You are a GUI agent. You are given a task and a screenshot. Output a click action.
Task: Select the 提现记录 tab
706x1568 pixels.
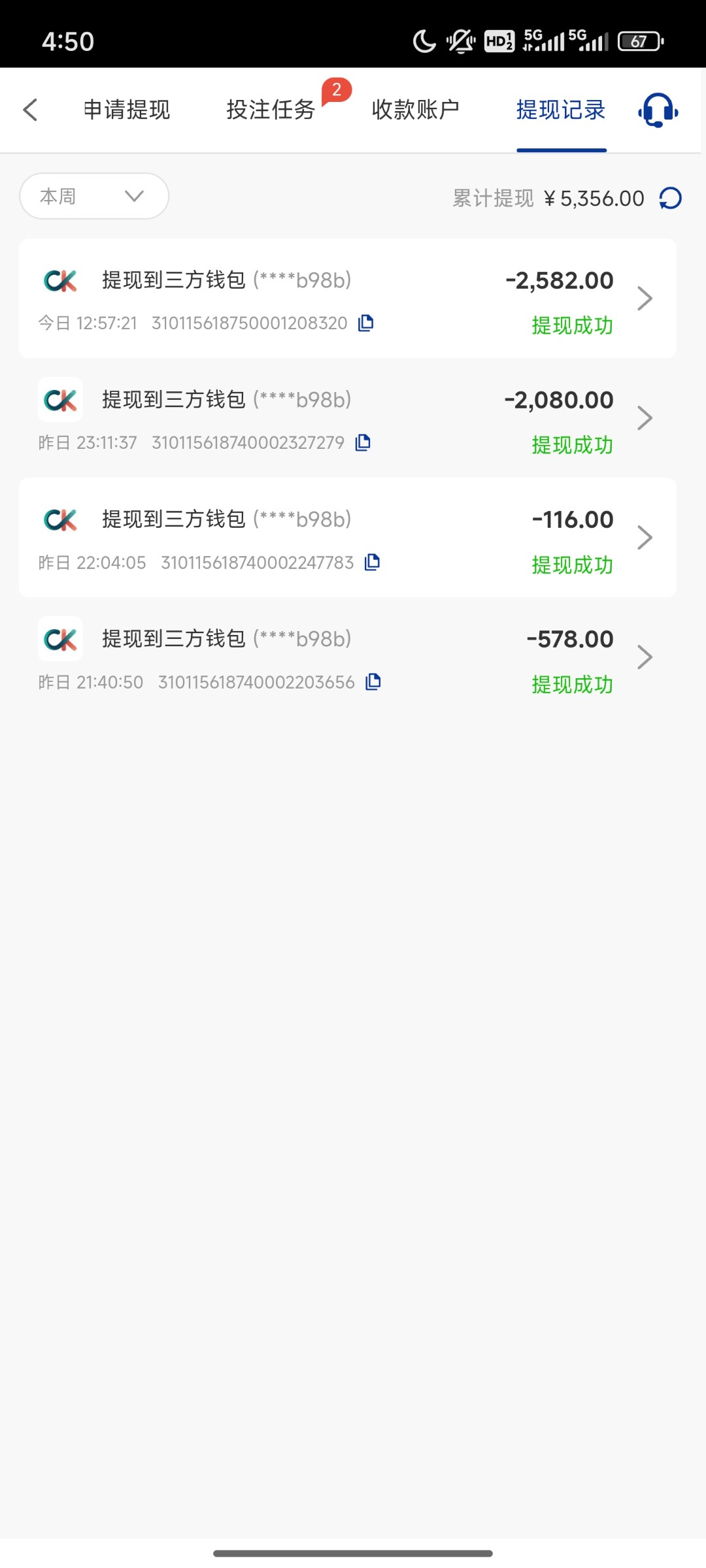pos(561,110)
